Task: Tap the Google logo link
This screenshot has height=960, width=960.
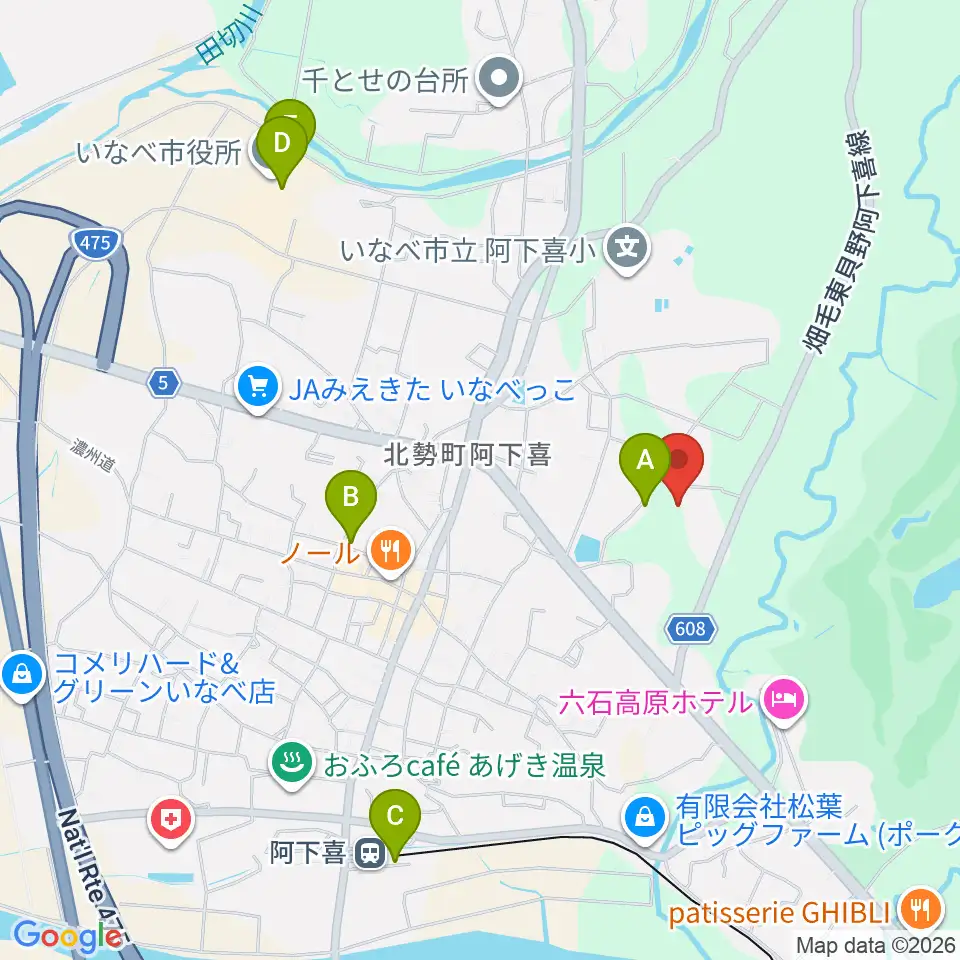Action: [x=68, y=936]
